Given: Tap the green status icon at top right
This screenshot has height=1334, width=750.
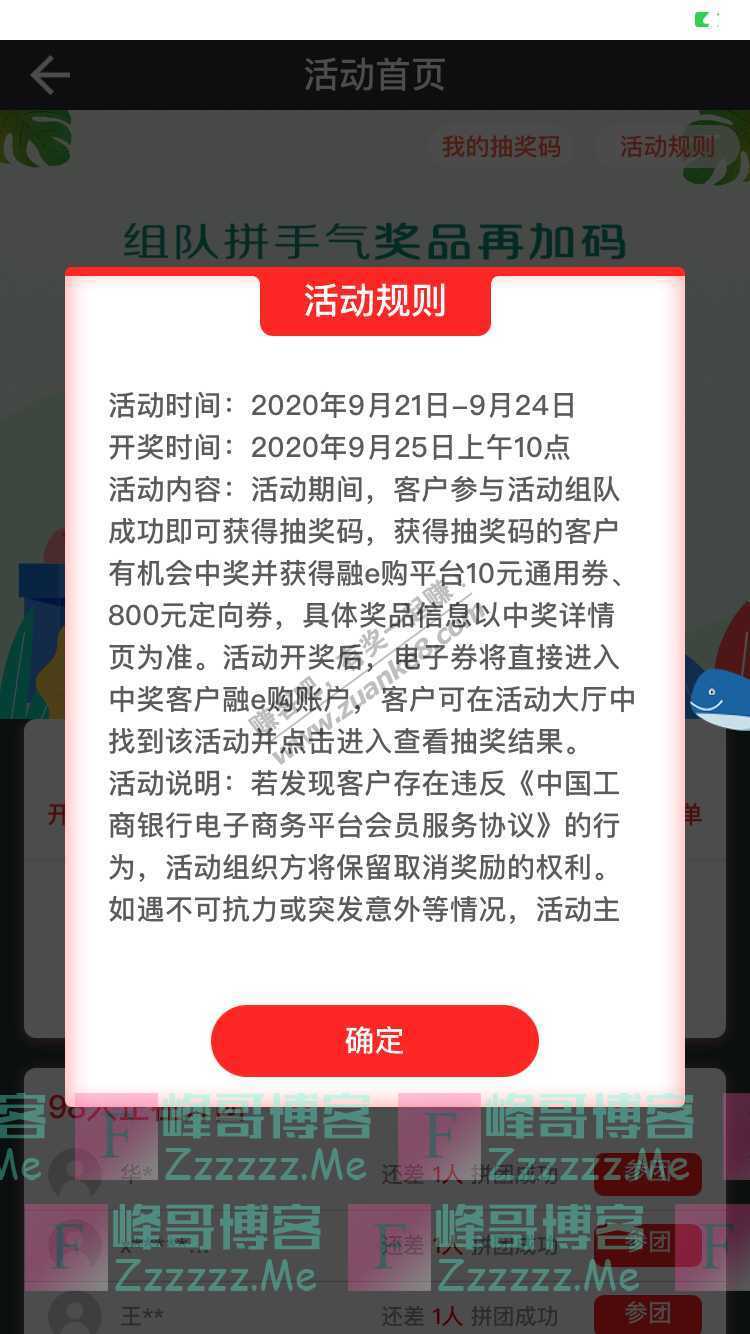Looking at the screenshot, I should [704, 18].
